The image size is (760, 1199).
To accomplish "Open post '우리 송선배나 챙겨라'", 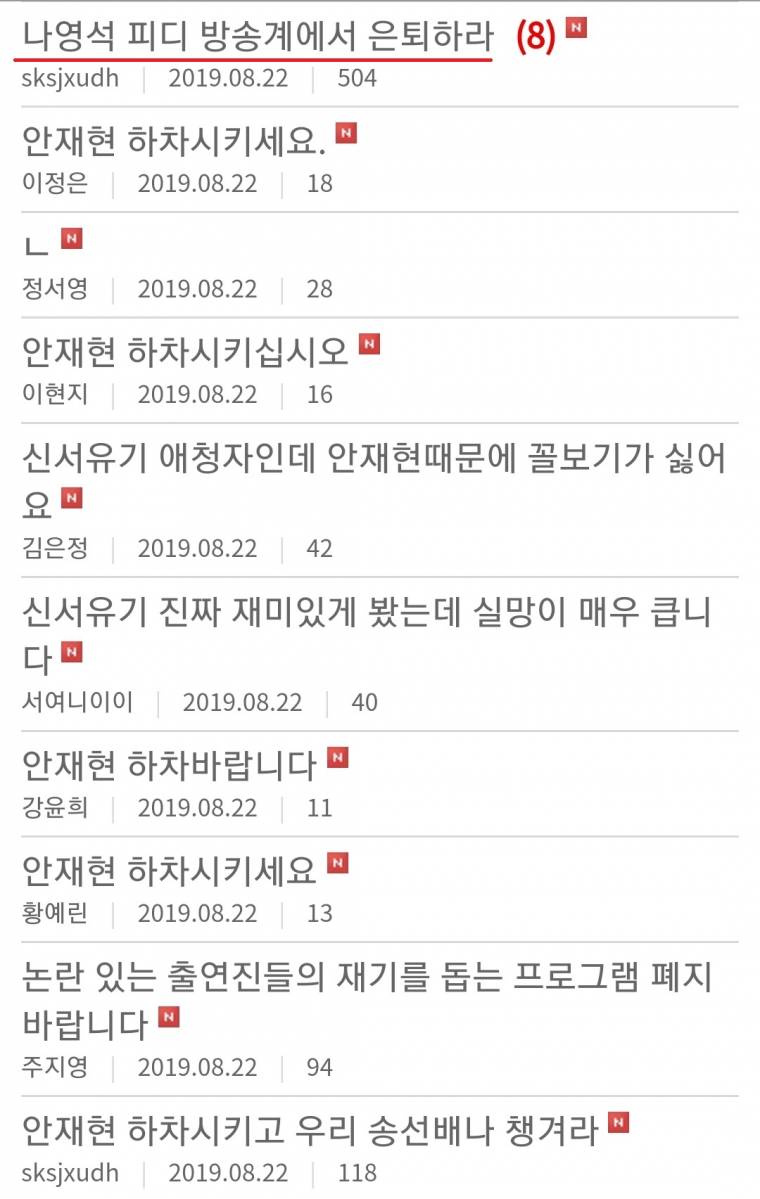I will click(x=310, y=1130).
